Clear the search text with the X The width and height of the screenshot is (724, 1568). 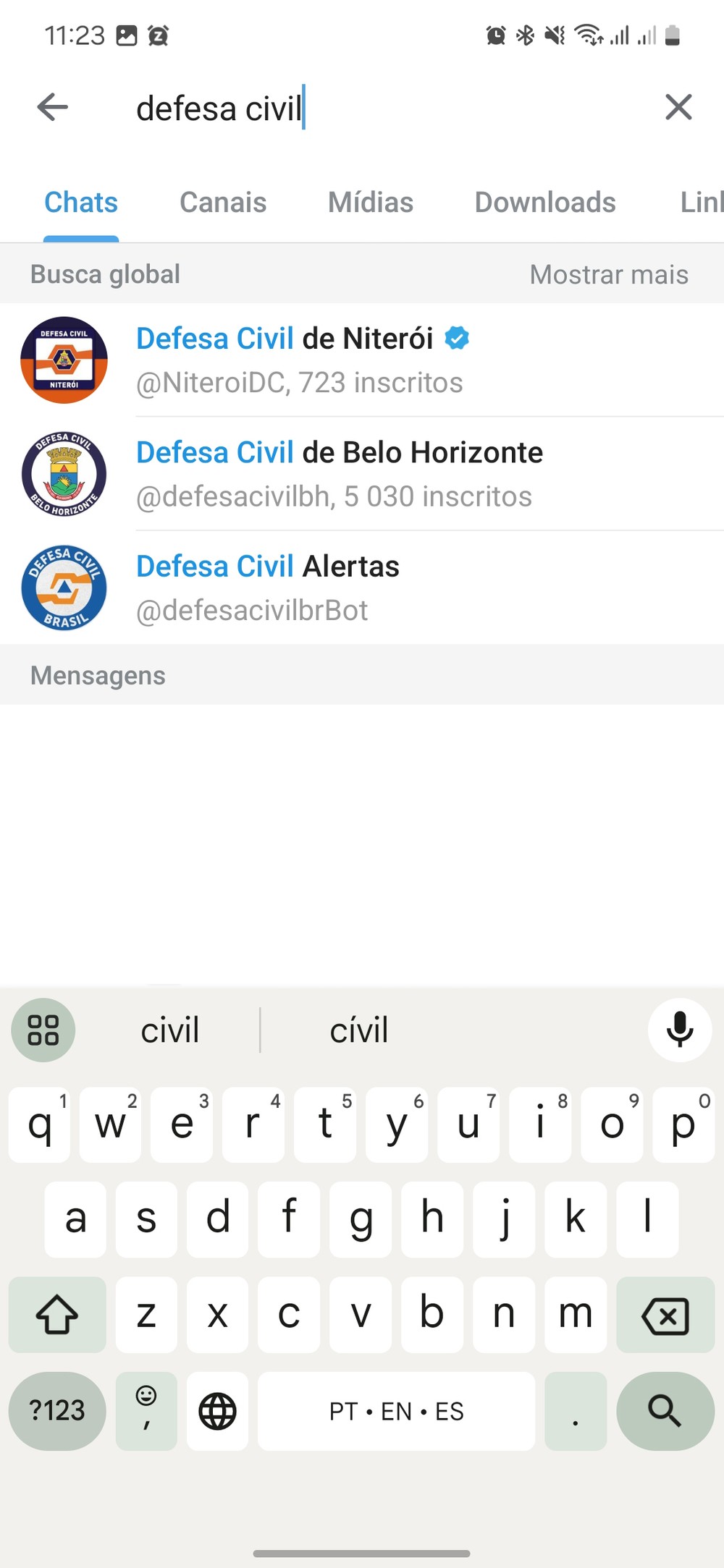(x=678, y=108)
